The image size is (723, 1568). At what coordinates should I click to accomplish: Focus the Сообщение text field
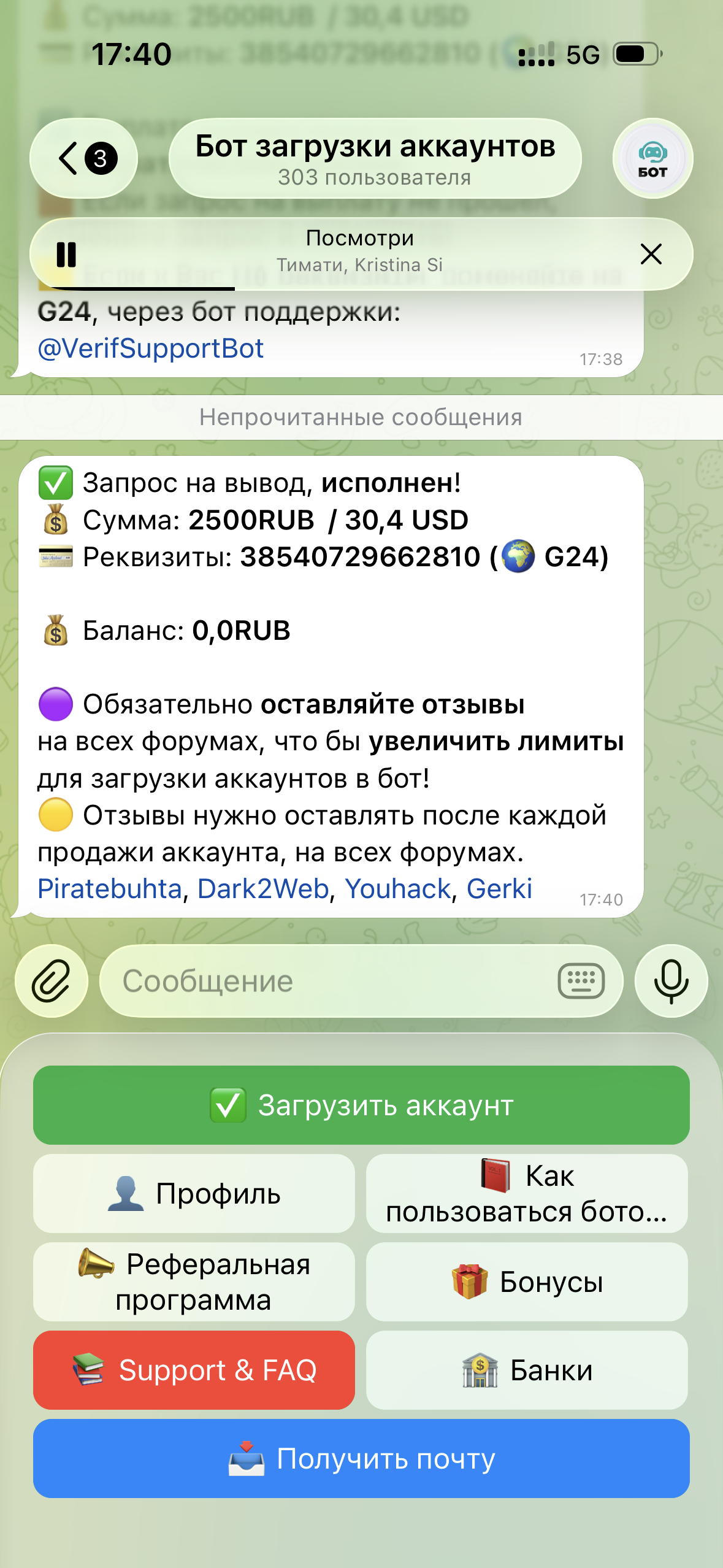click(x=331, y=981)
